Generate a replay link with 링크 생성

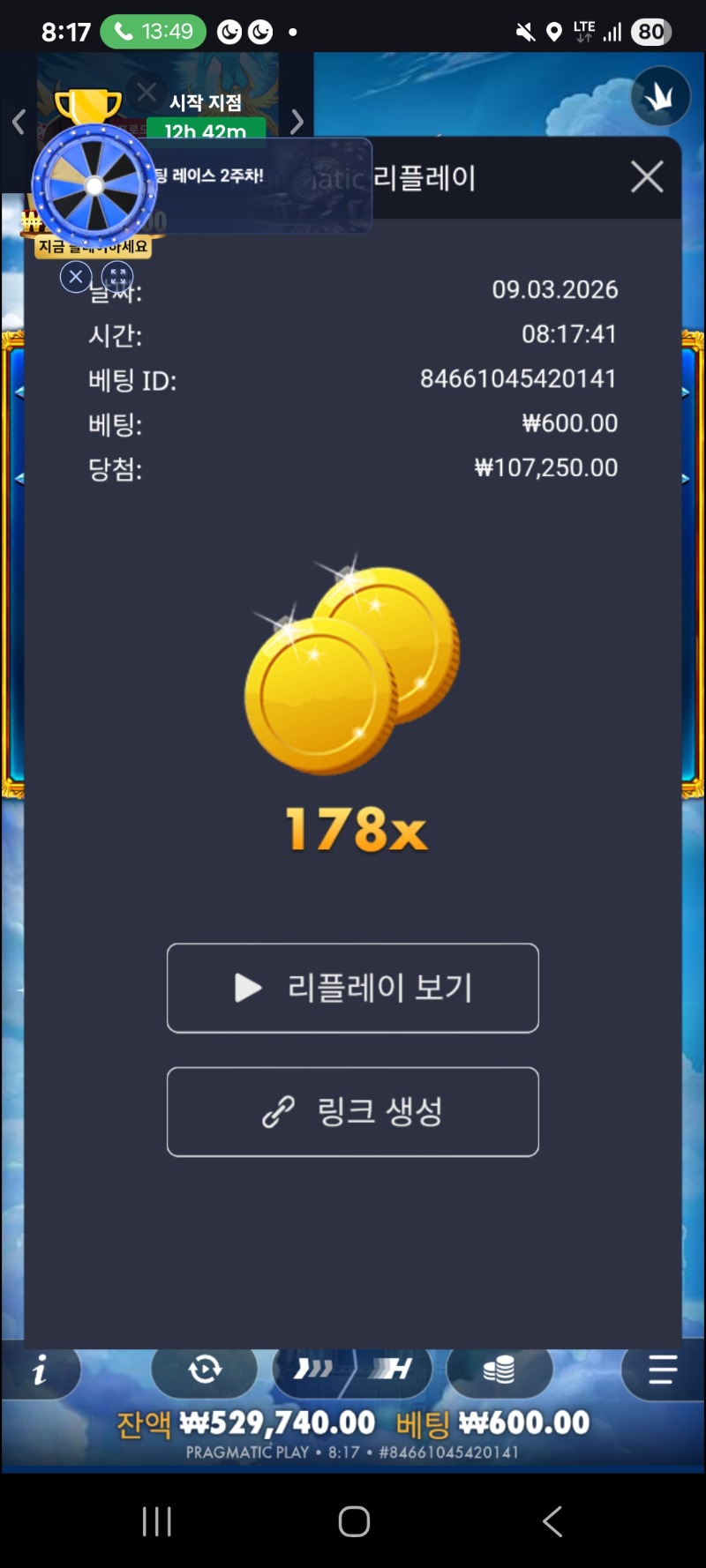[x=353, y=1111]
